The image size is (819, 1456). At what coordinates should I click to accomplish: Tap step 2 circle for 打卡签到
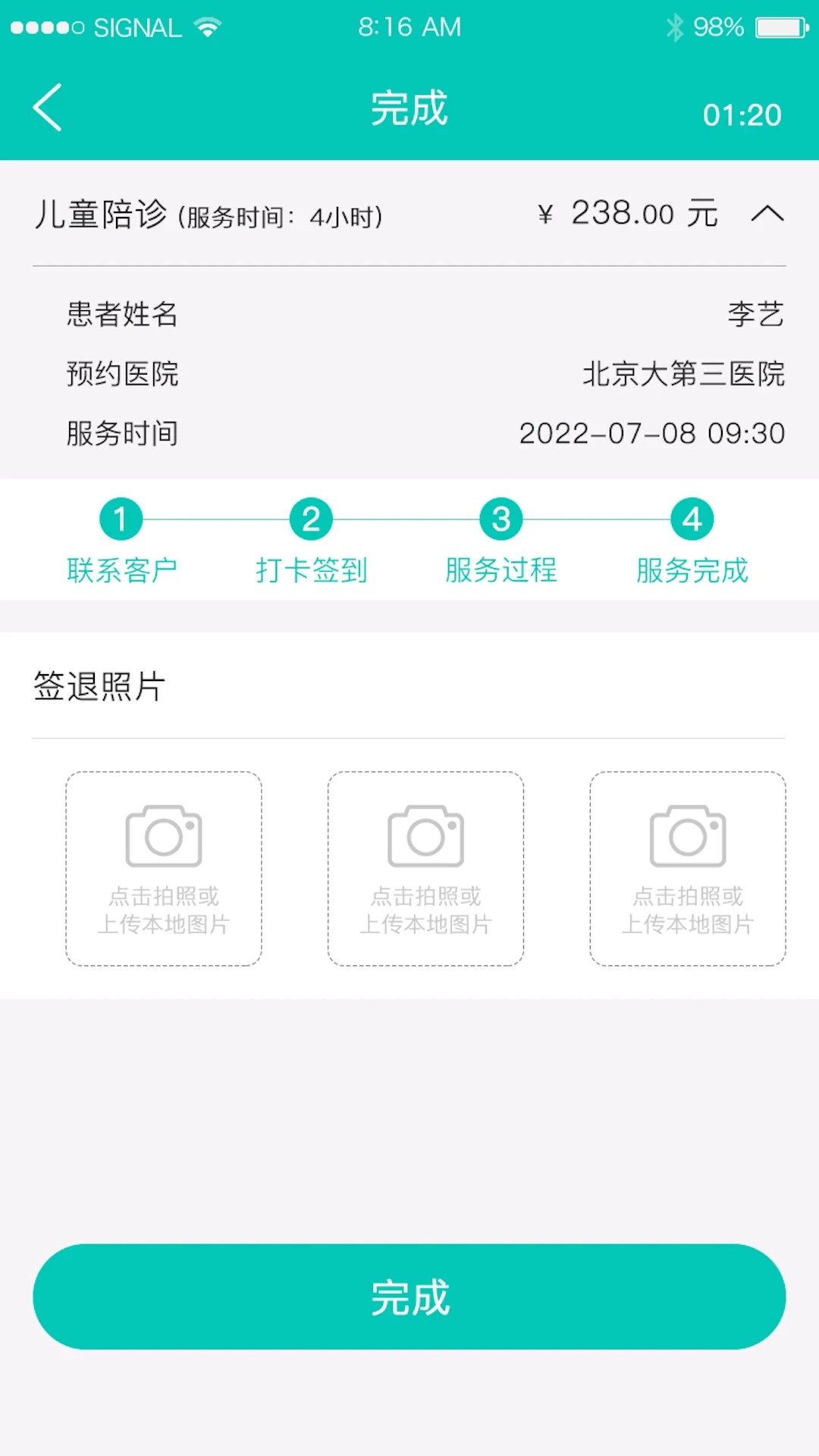point(311,519)
